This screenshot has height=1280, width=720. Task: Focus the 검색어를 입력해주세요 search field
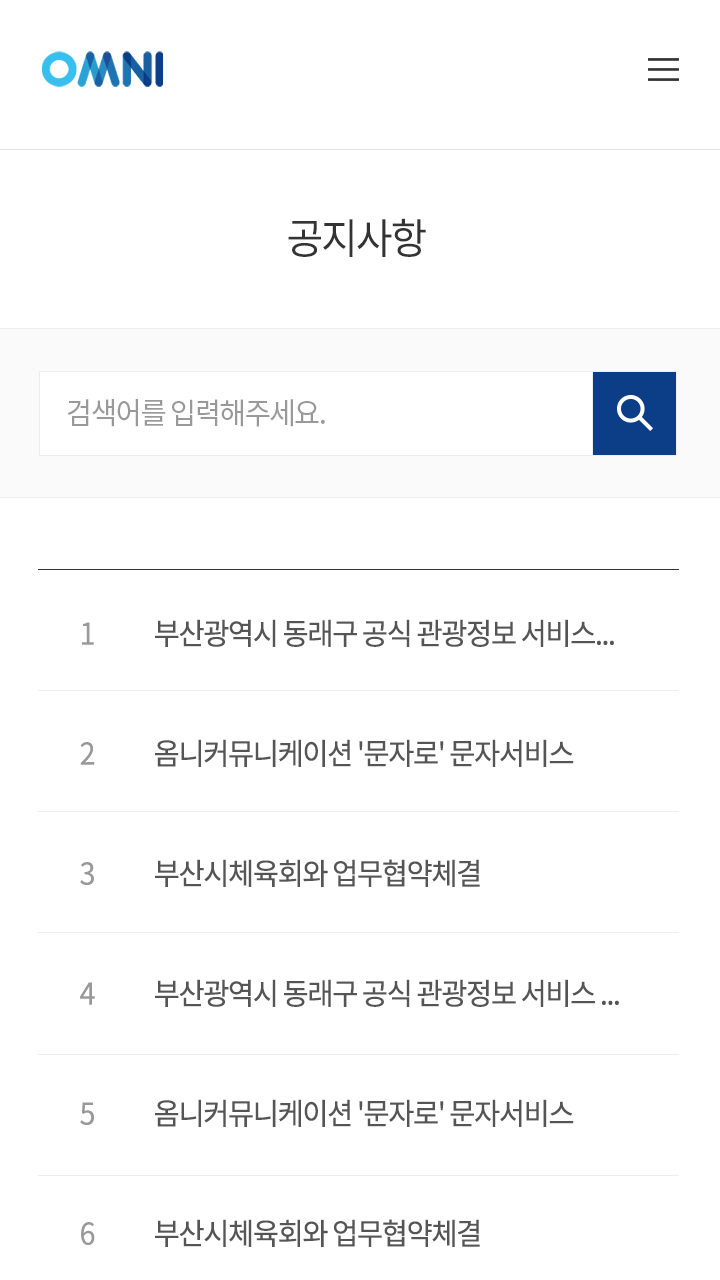click(316, 413)
